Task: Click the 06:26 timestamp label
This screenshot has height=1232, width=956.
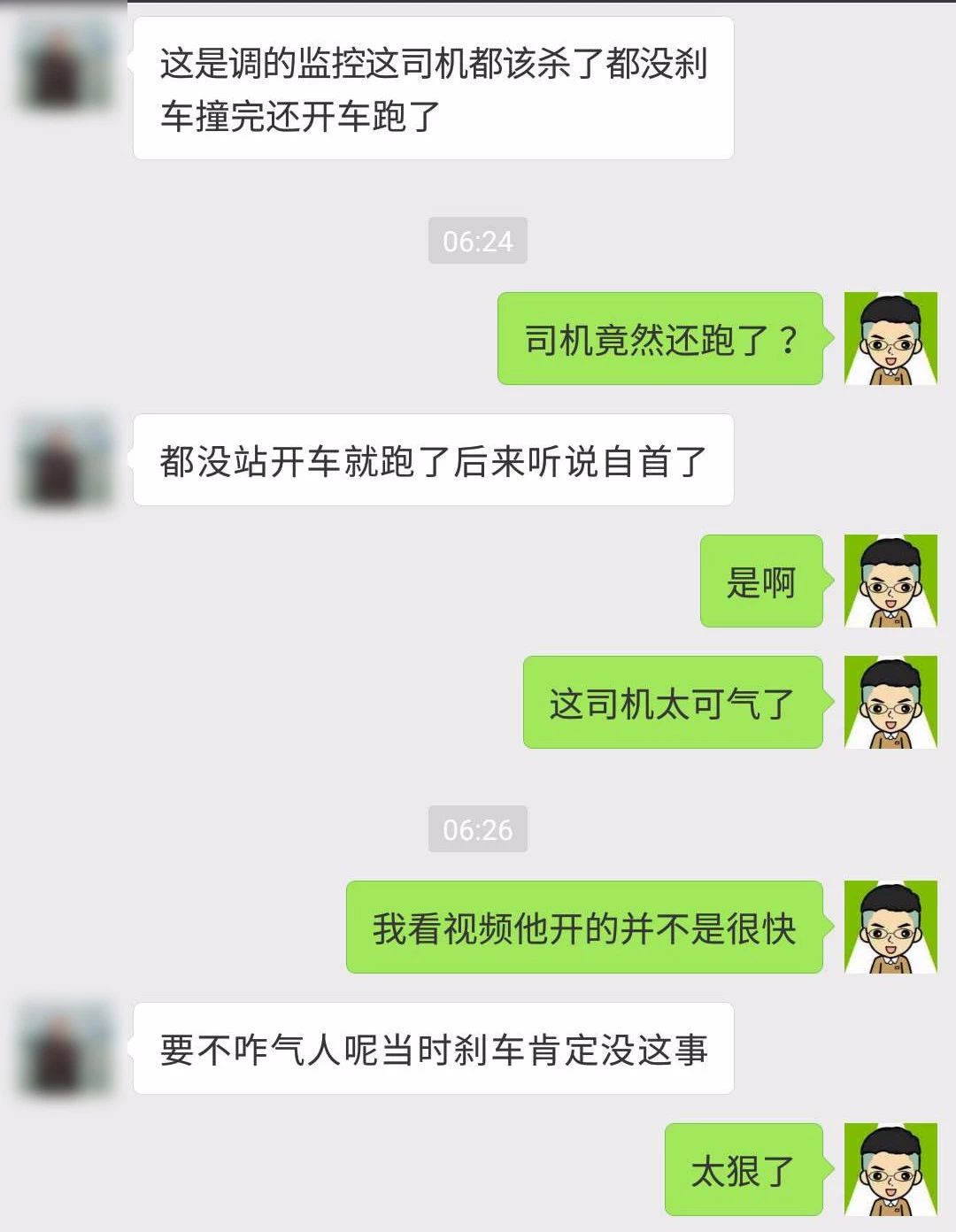Action: point(477,830)
